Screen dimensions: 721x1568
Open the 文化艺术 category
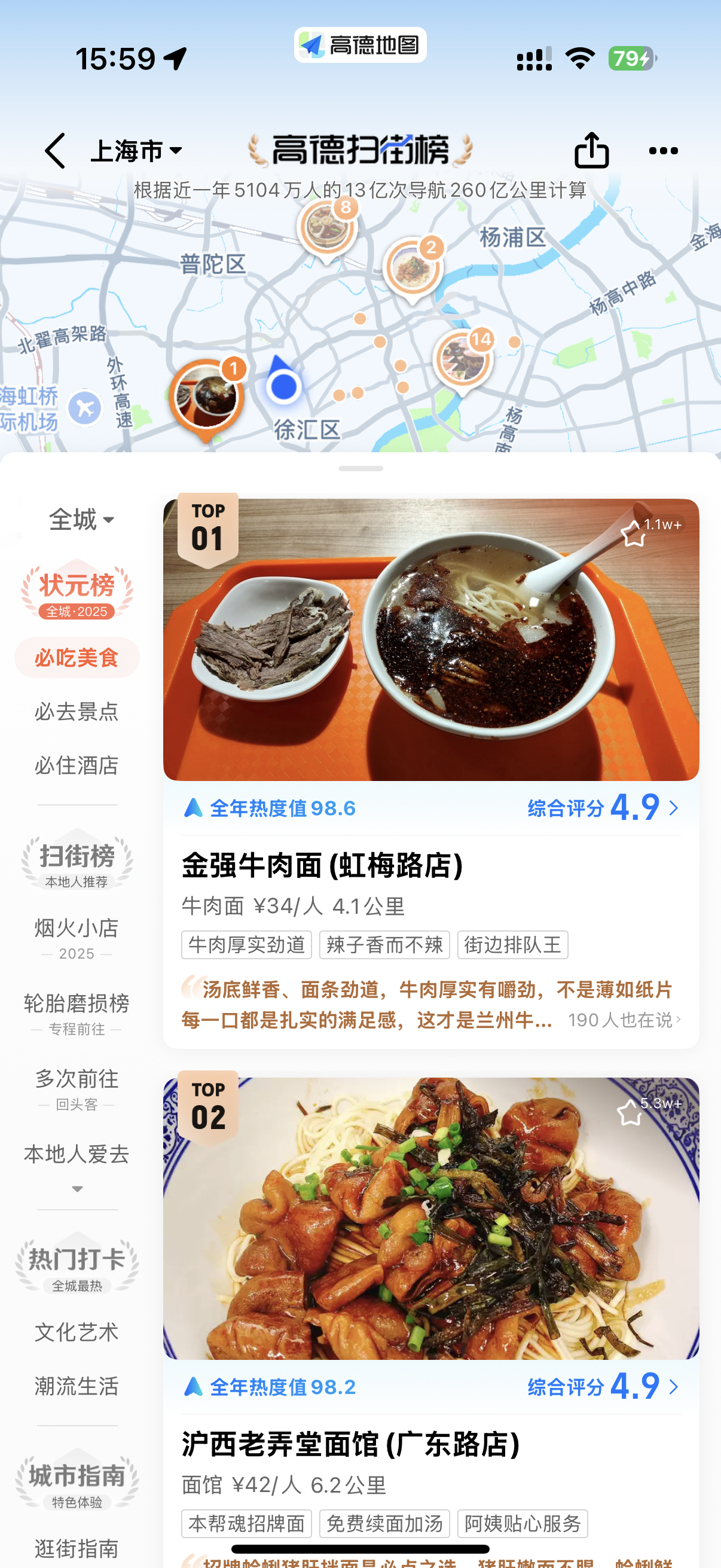[77, 1332]
